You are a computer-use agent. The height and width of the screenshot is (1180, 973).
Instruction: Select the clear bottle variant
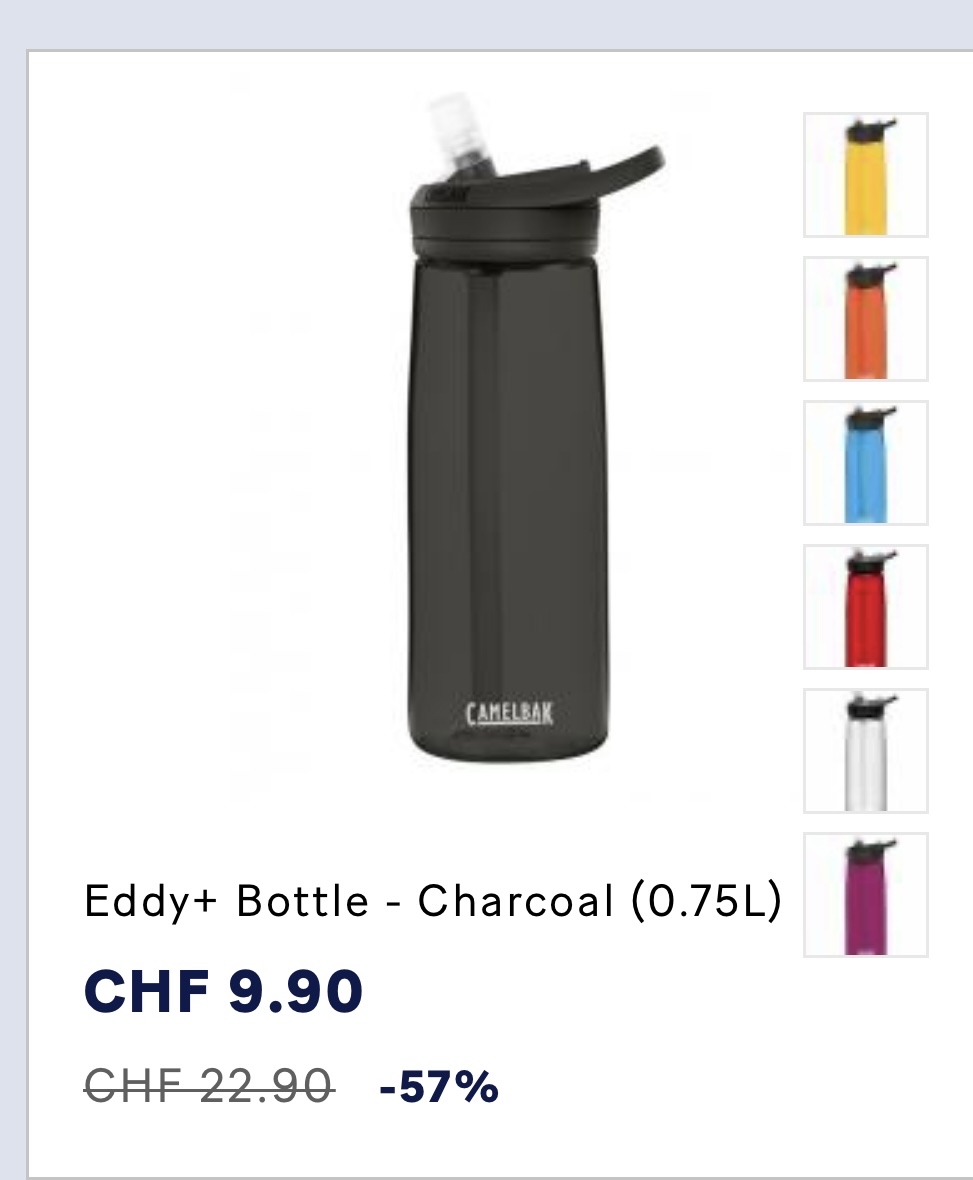click(865, 751)
